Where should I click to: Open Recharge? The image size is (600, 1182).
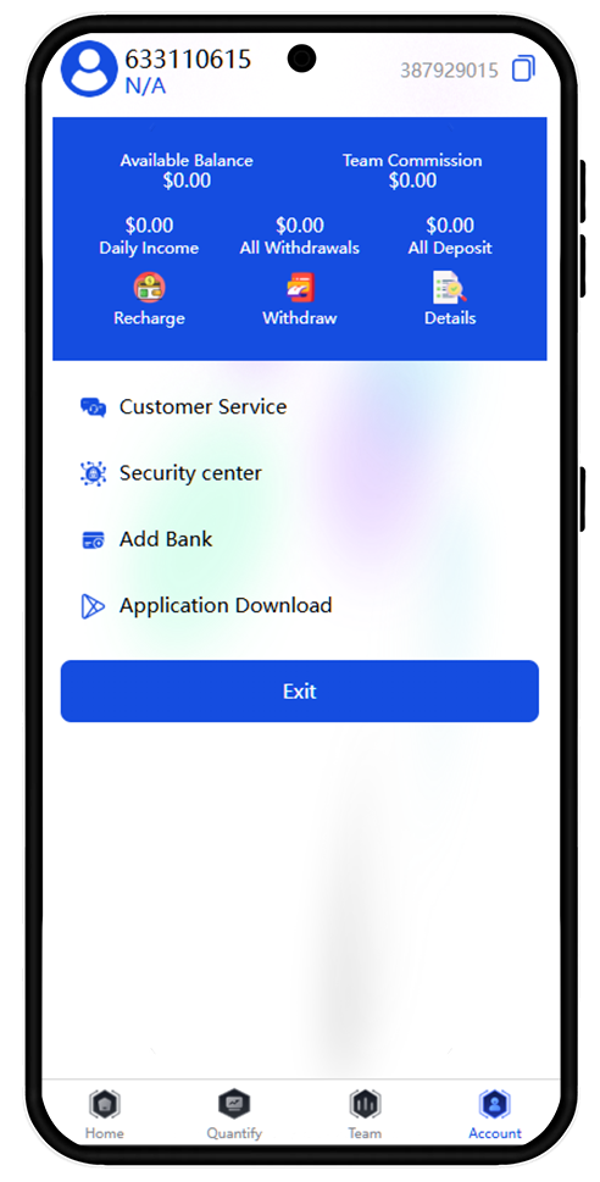[x=149, y=299]
